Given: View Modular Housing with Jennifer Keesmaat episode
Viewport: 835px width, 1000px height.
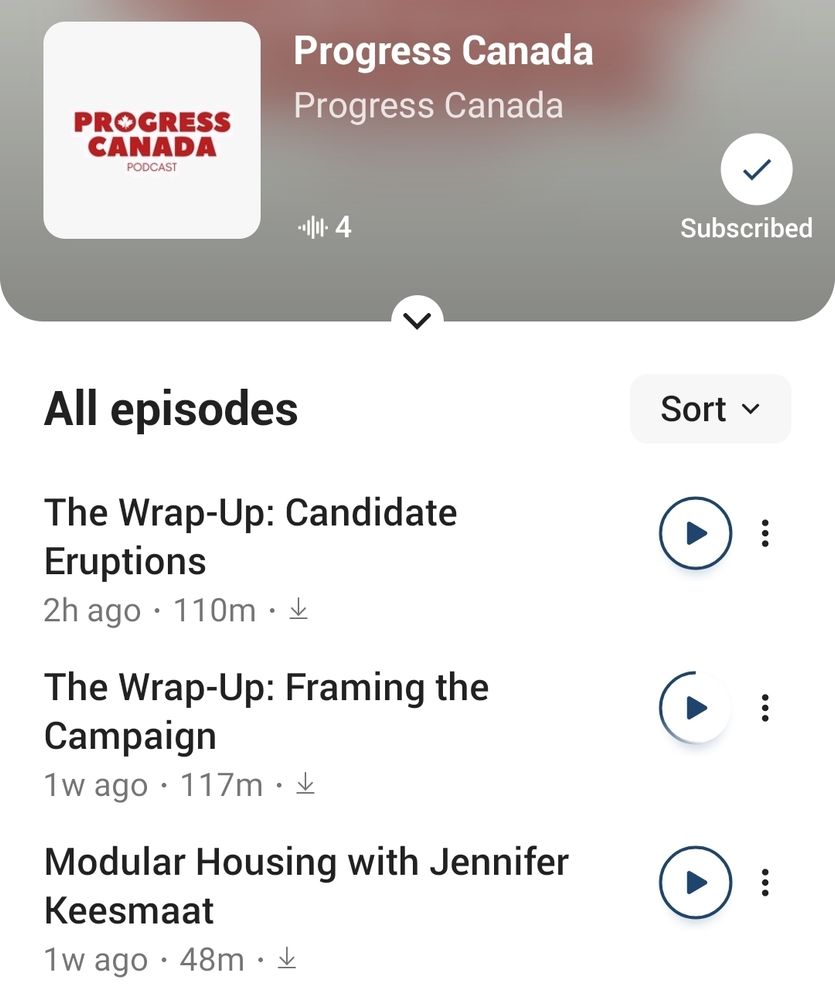Looking at the screenshot, I should coord(306,885).
